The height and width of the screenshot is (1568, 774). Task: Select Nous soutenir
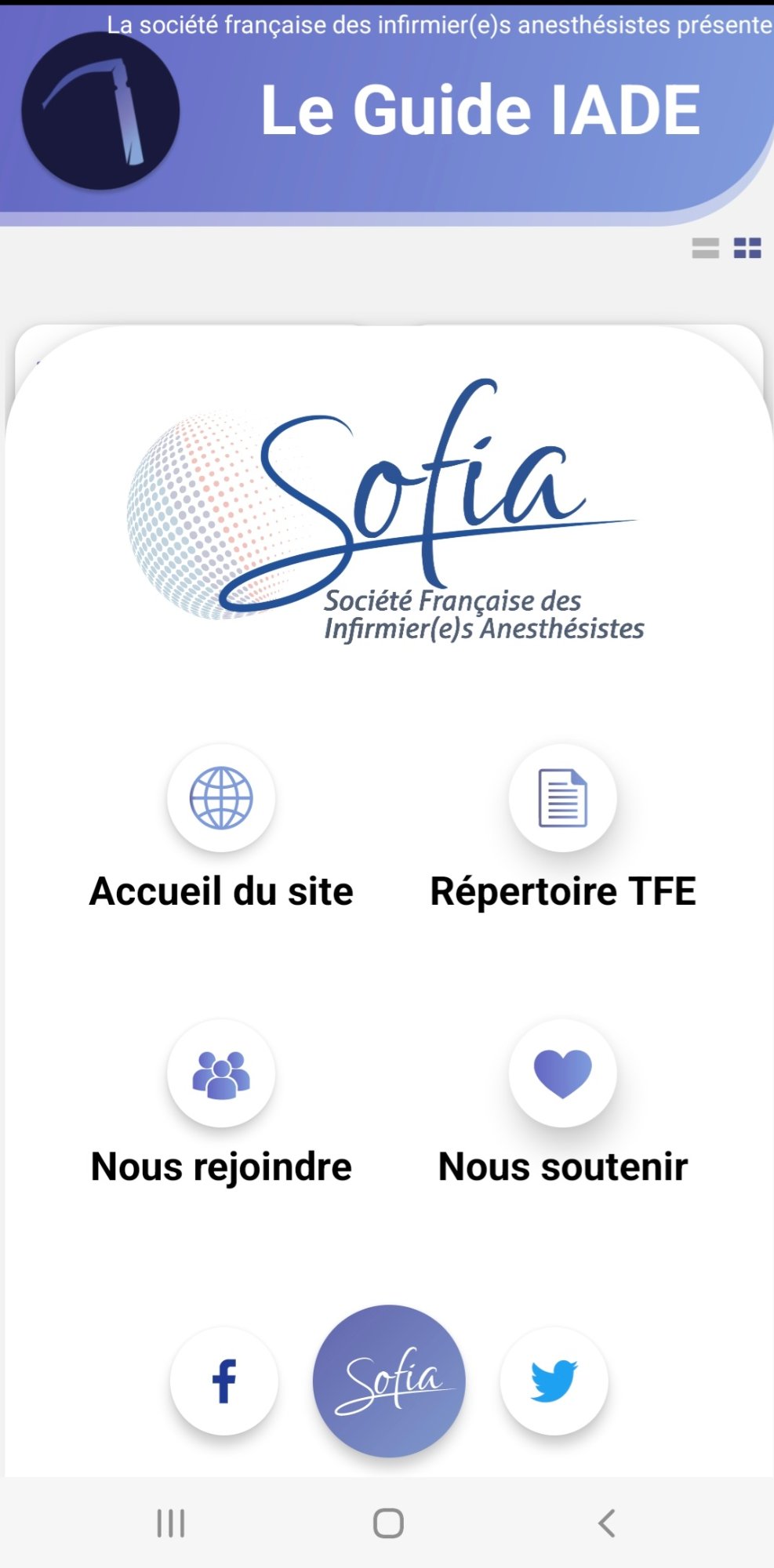(x=562, y=1073)
